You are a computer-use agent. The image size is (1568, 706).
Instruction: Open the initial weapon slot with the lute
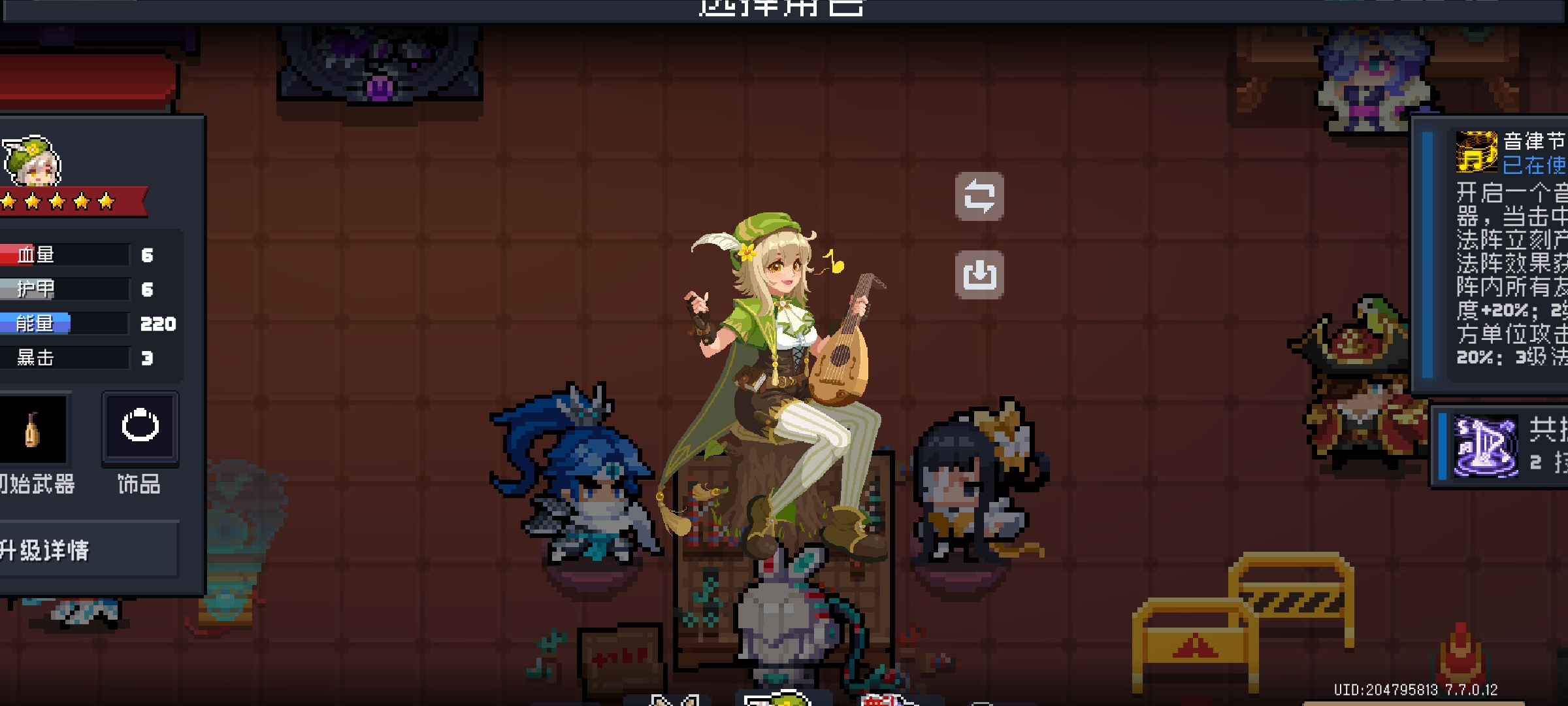(x=33, y=429)
